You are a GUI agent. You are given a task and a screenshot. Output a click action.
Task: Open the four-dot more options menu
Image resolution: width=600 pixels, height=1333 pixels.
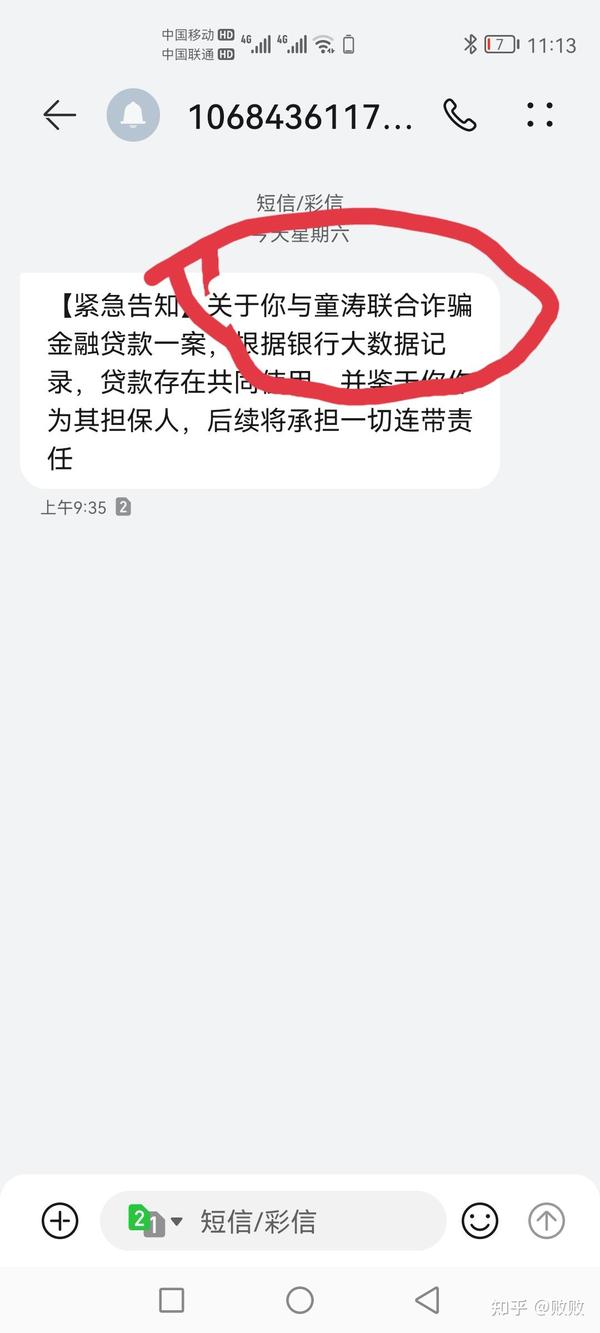(540, 116)
